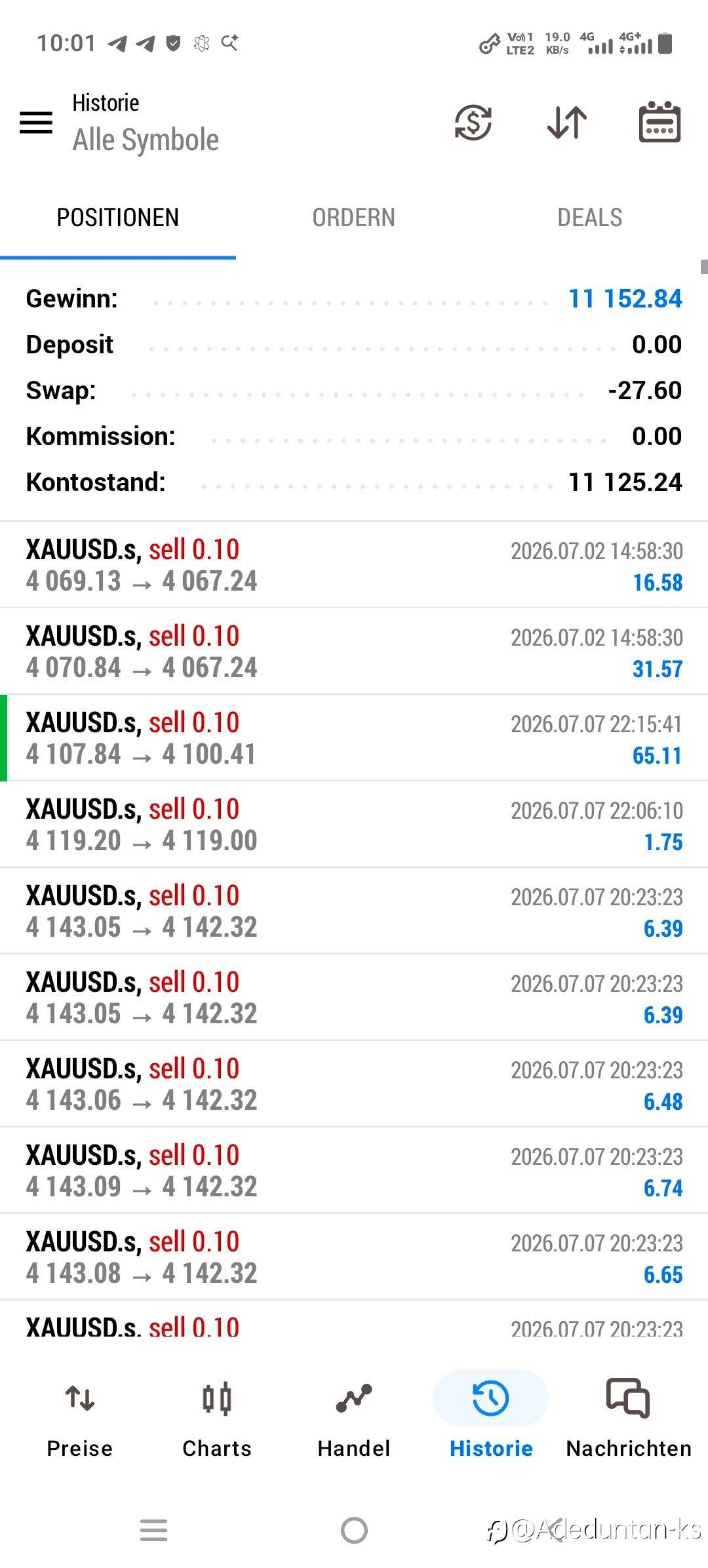Open the system recent apps button

point(154,1531)
